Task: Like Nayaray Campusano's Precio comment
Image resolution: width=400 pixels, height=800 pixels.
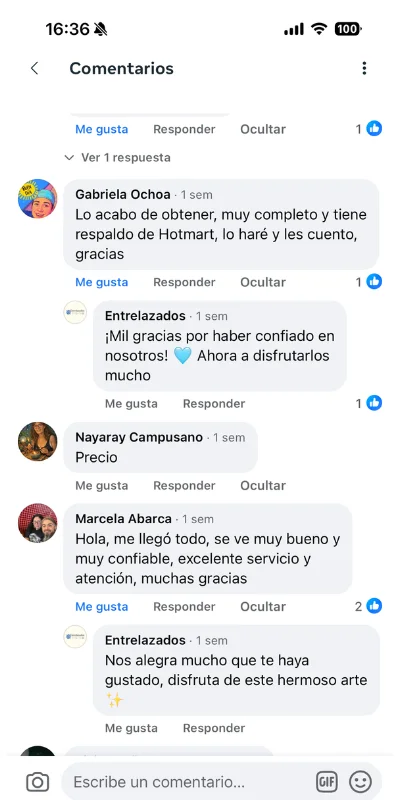Action: (102, 485)
